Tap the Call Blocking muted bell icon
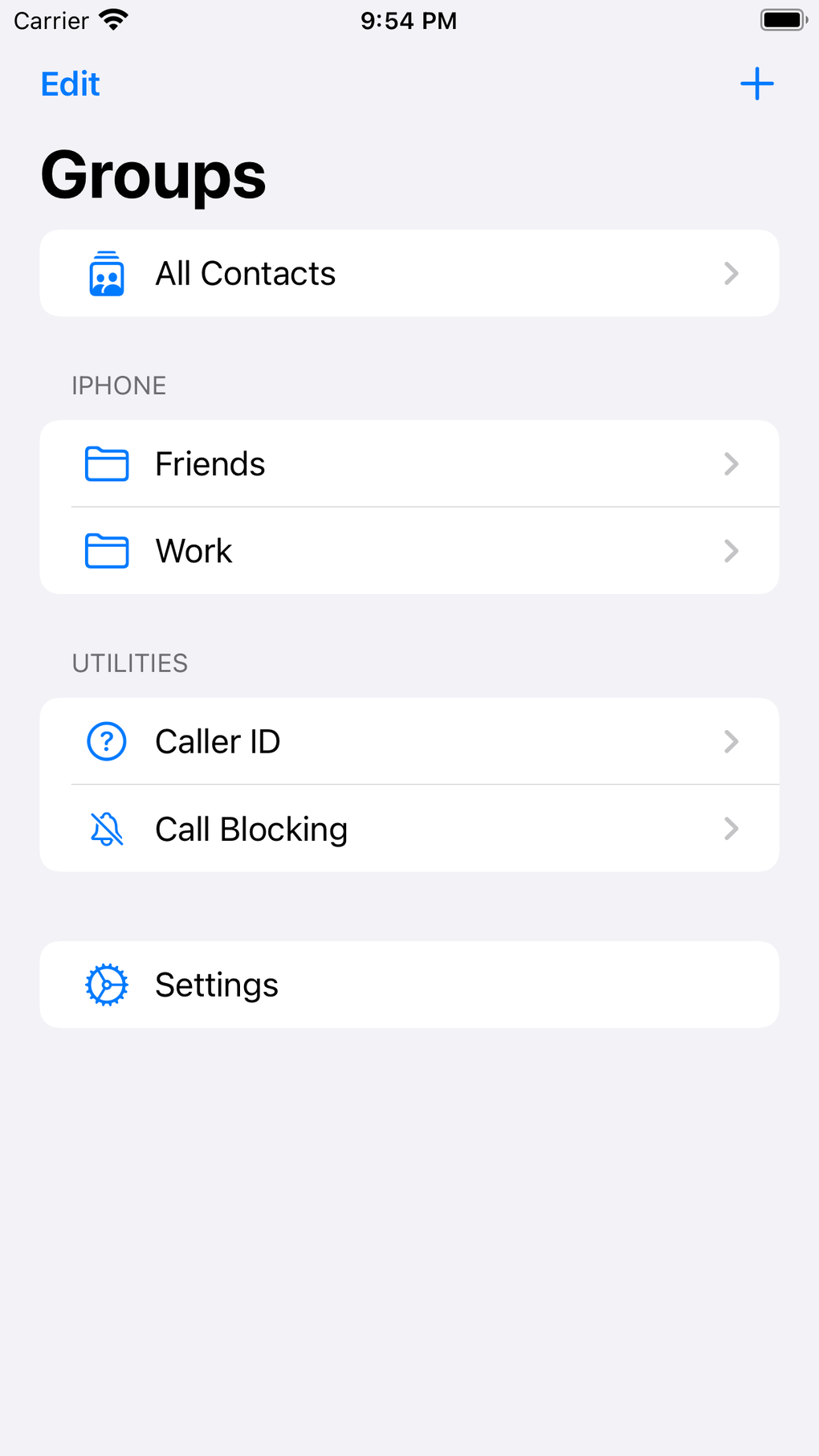819x1456 pixels. 106,828
